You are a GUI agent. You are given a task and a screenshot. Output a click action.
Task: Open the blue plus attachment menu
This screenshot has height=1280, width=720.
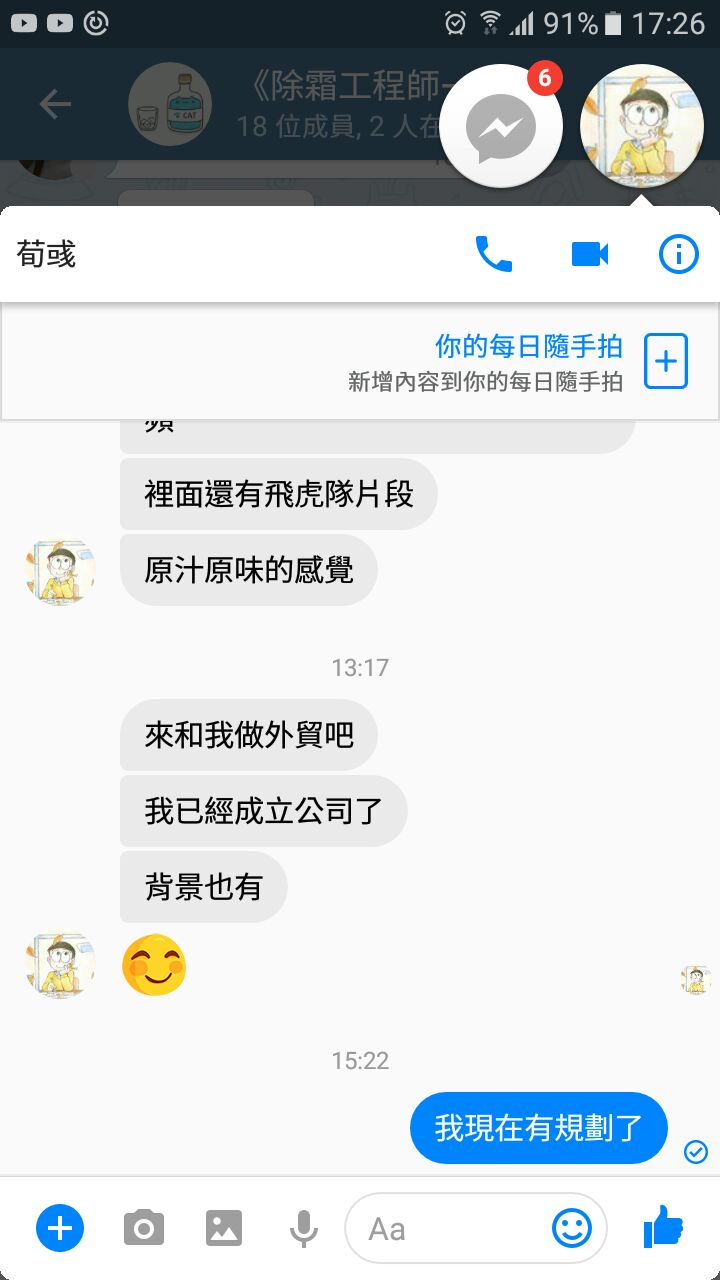tap(60, 1228)
